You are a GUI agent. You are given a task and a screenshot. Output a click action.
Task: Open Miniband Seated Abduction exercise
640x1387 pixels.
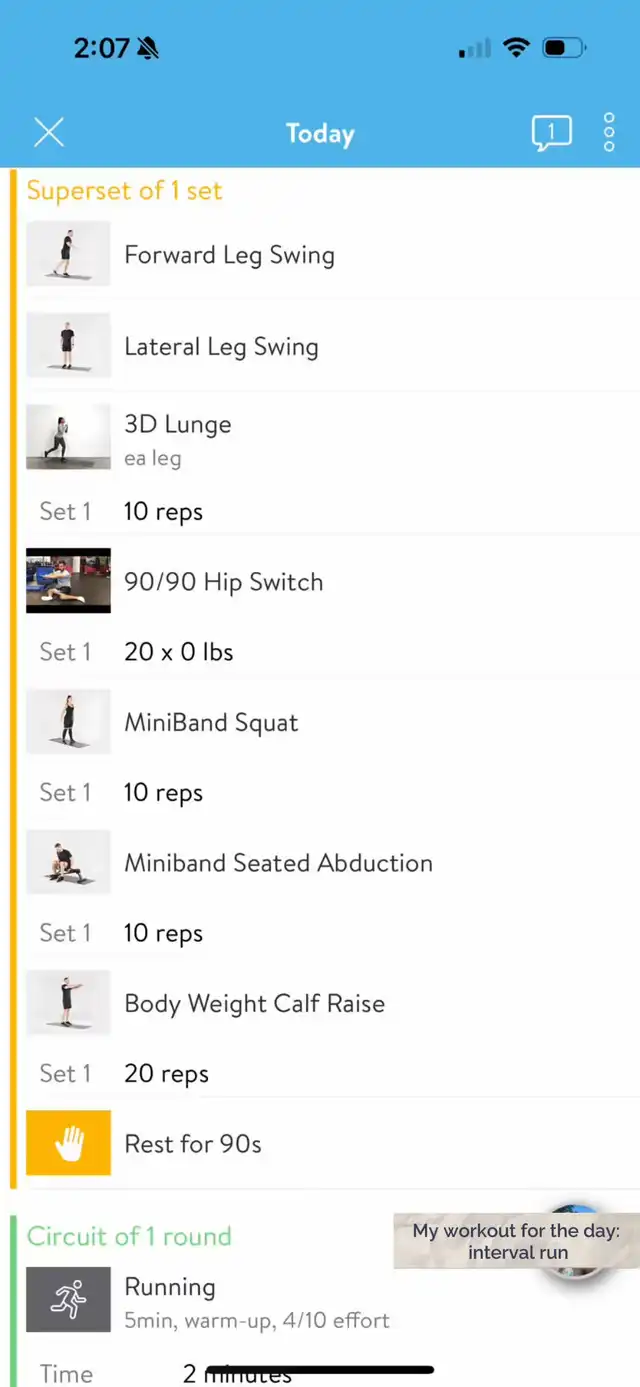point(330,862)
